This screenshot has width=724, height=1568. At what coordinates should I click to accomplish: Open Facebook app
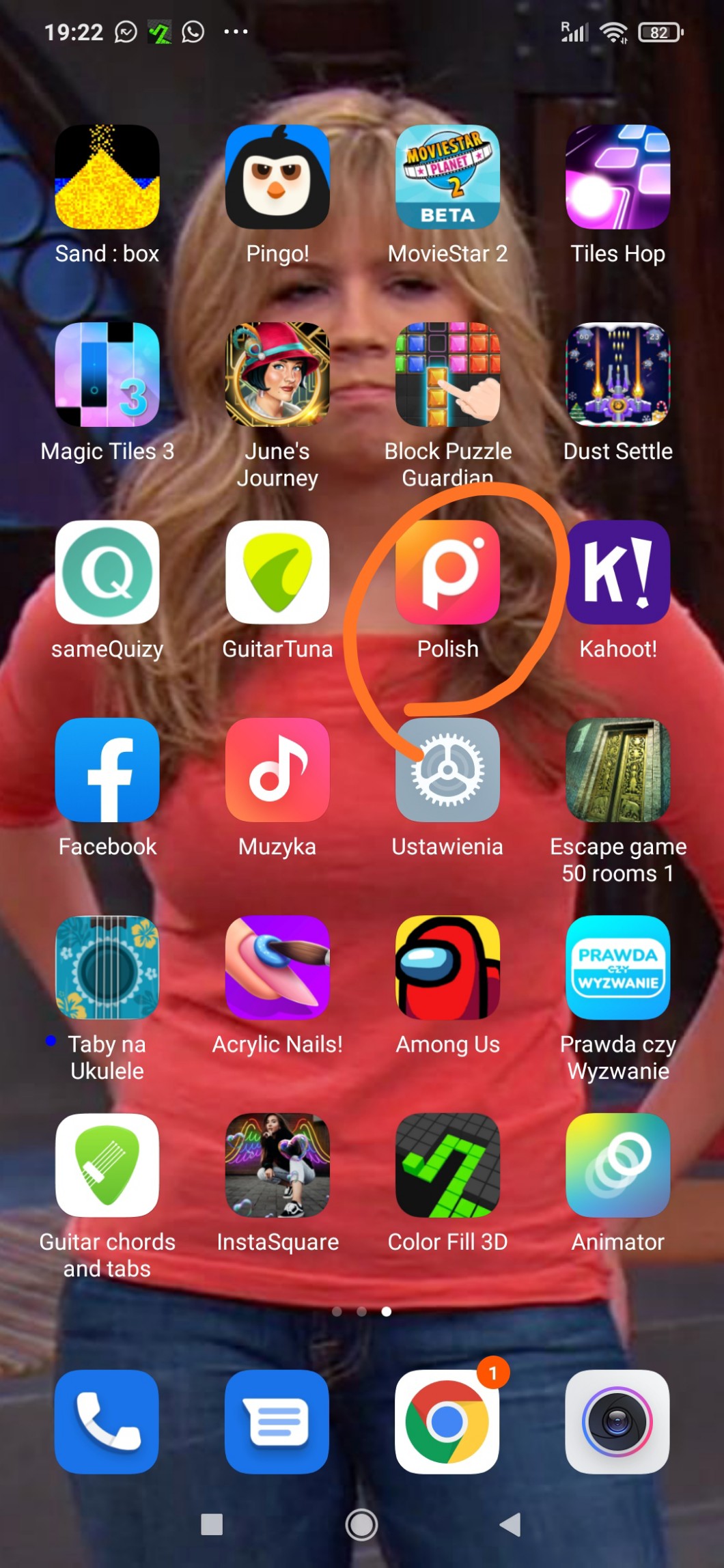click(107, 770)
